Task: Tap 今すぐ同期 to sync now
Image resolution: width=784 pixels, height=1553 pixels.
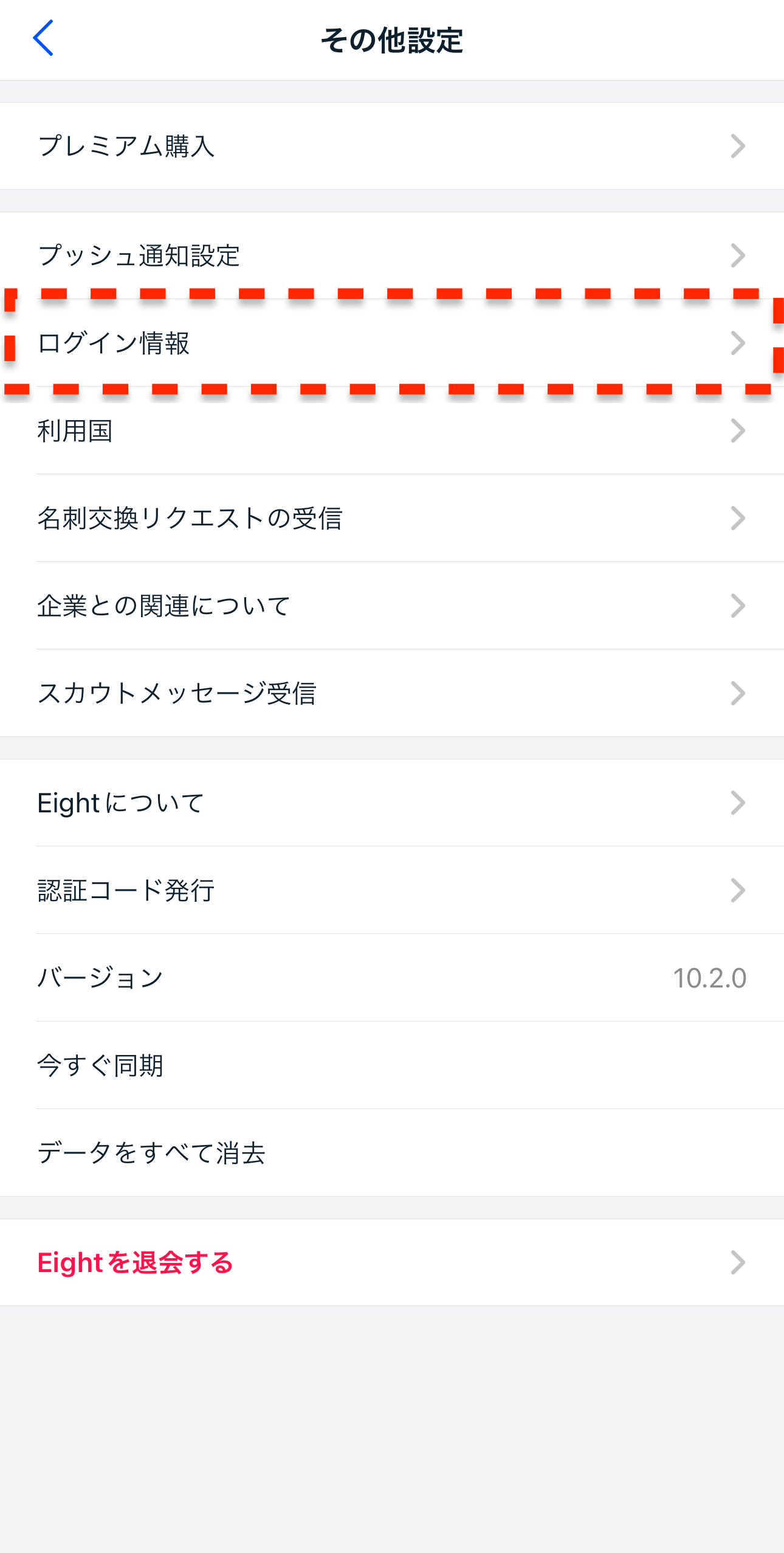Action: tap(391, 1065)
